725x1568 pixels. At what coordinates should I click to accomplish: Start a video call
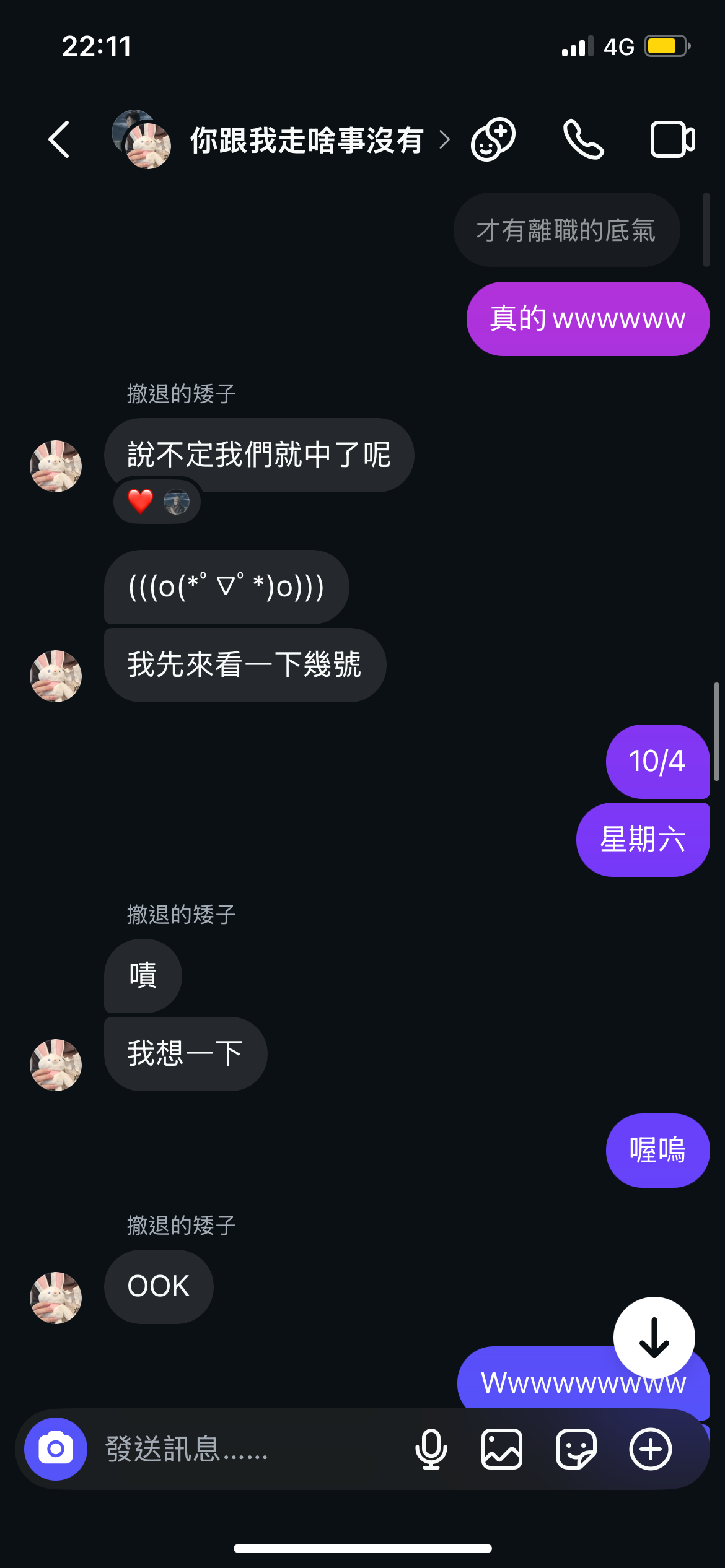click(672, 140)
